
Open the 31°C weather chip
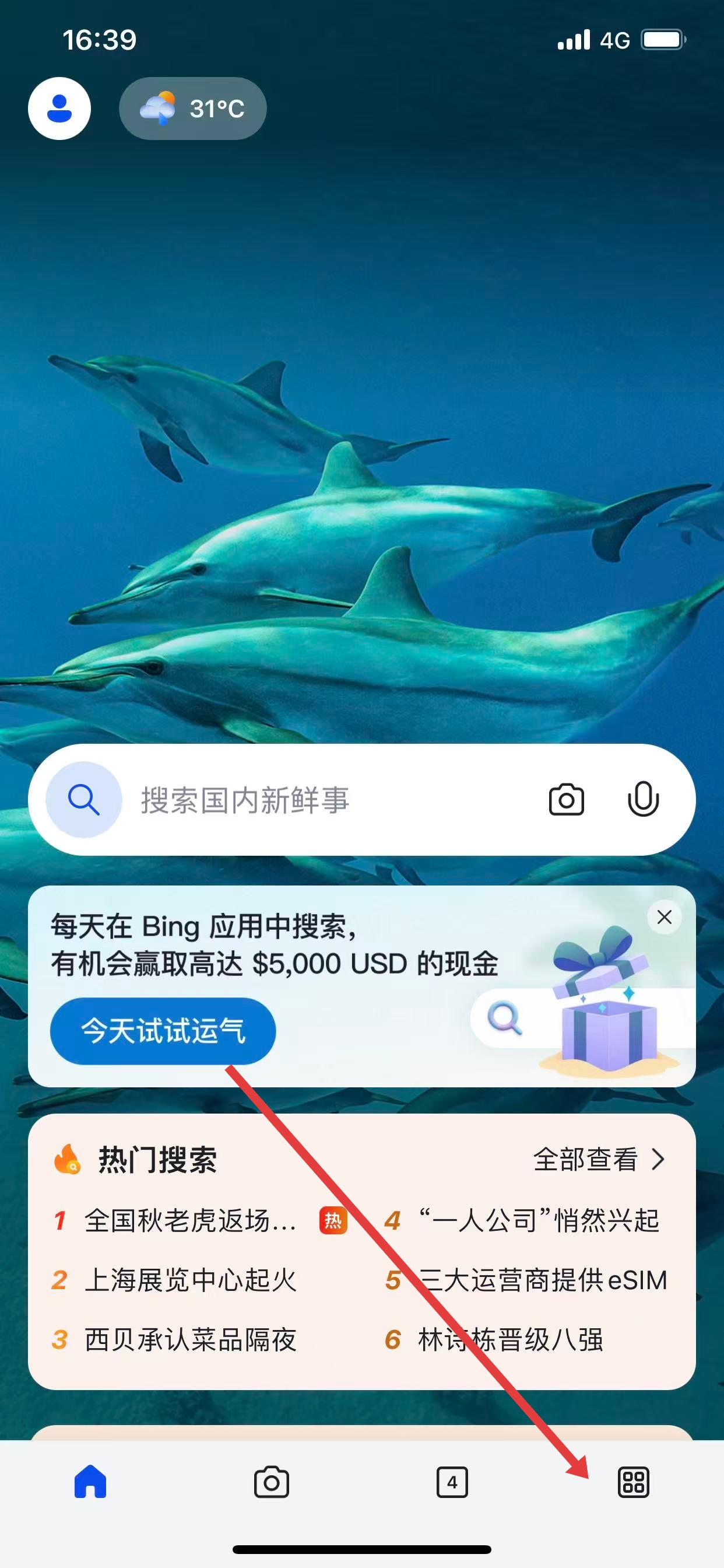click(193, 108)
